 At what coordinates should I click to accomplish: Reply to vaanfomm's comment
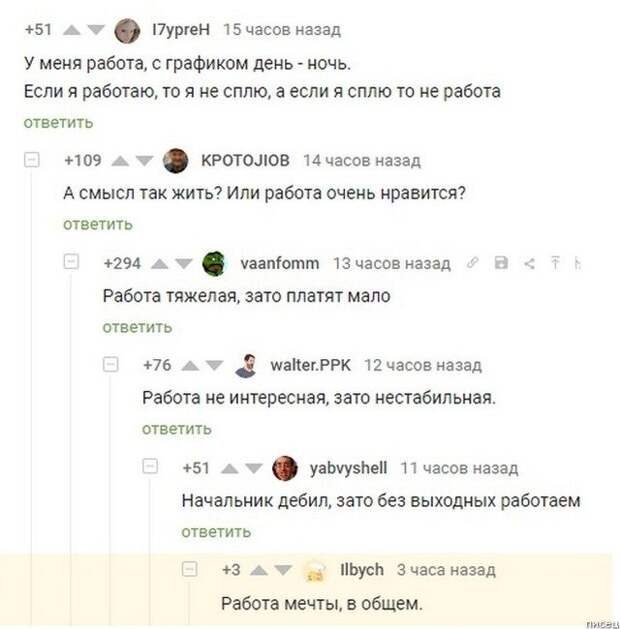pyautogui.click(x=137, y=327)
